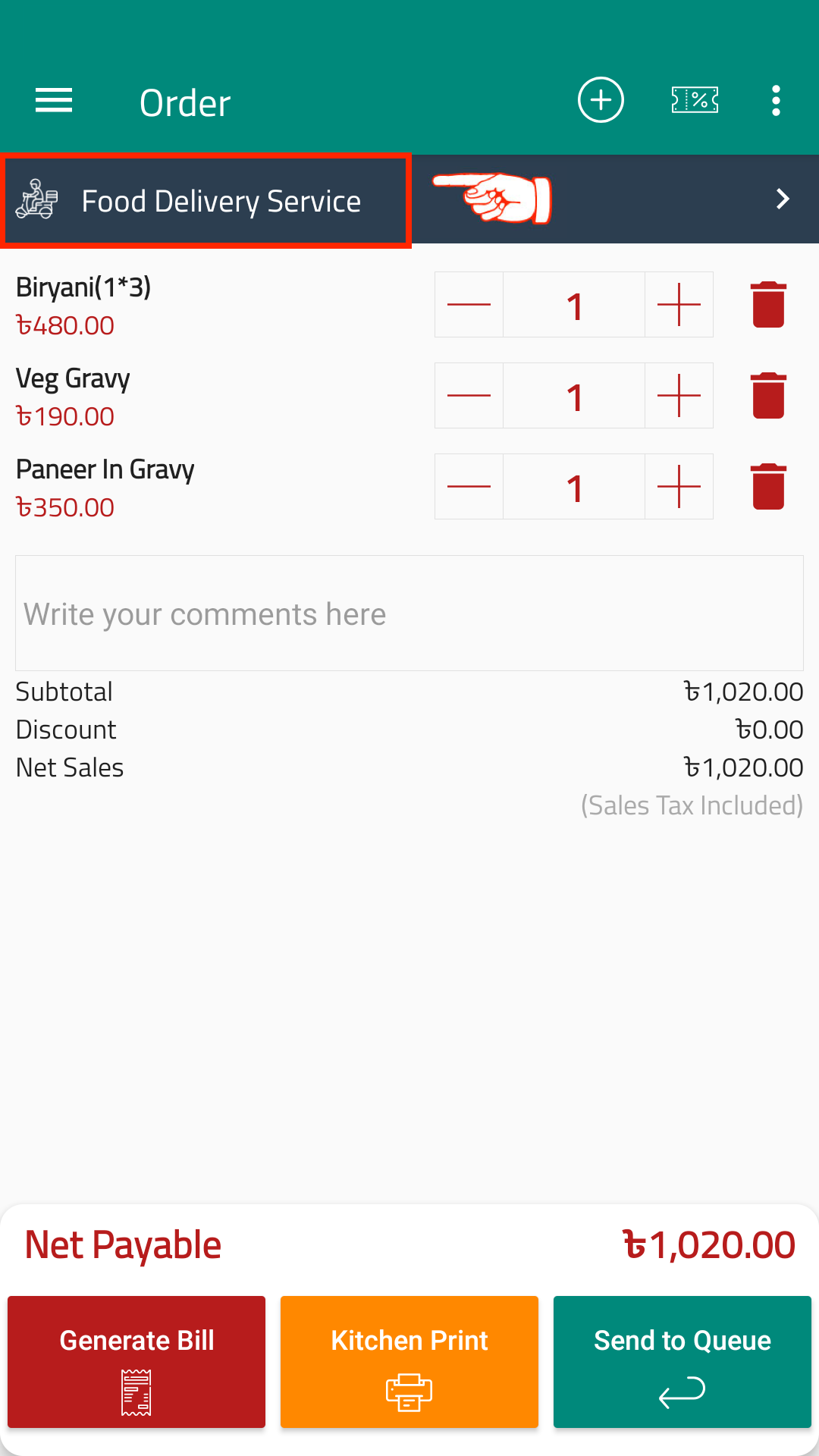Choose Send to Queue

[x=682, y=1362]
